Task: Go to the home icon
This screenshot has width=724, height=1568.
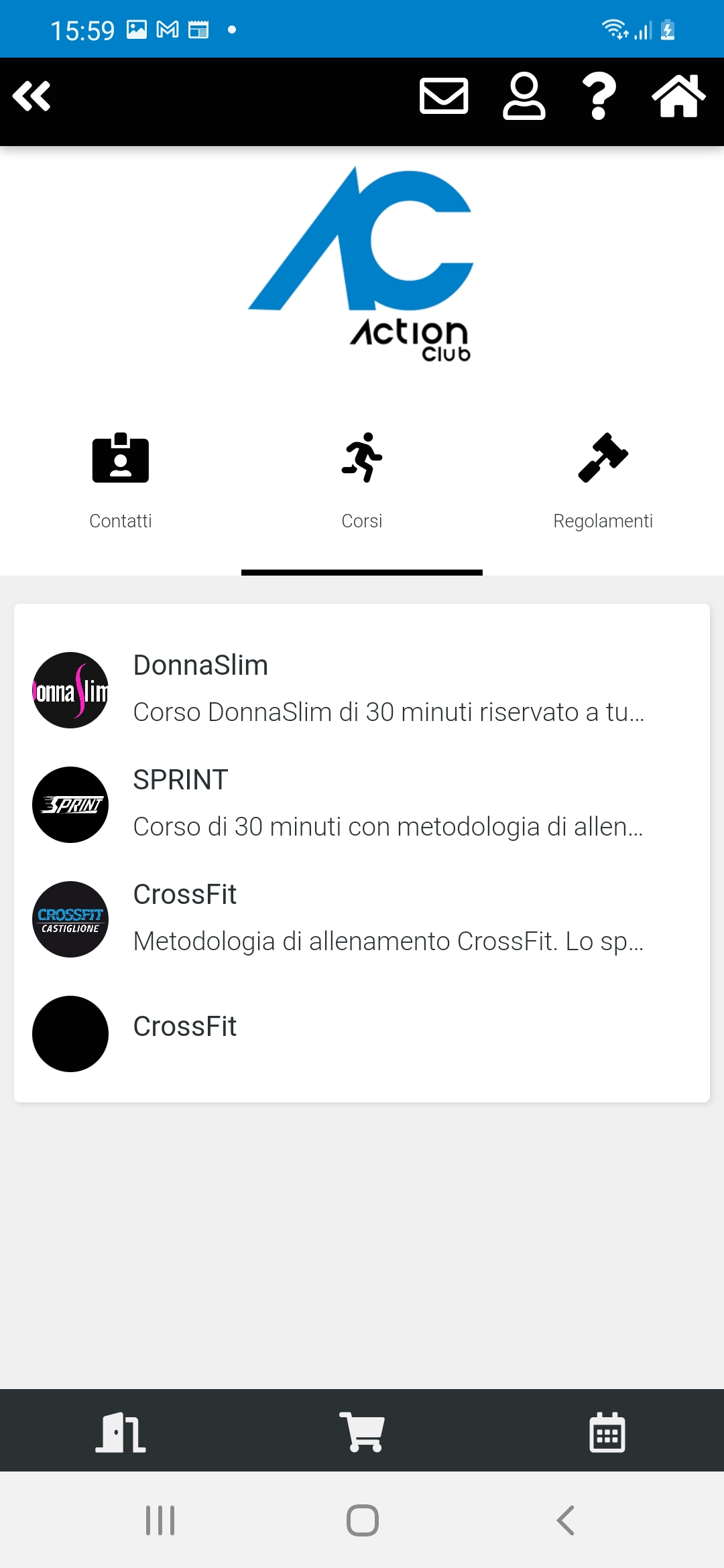Action: point(678,96)
